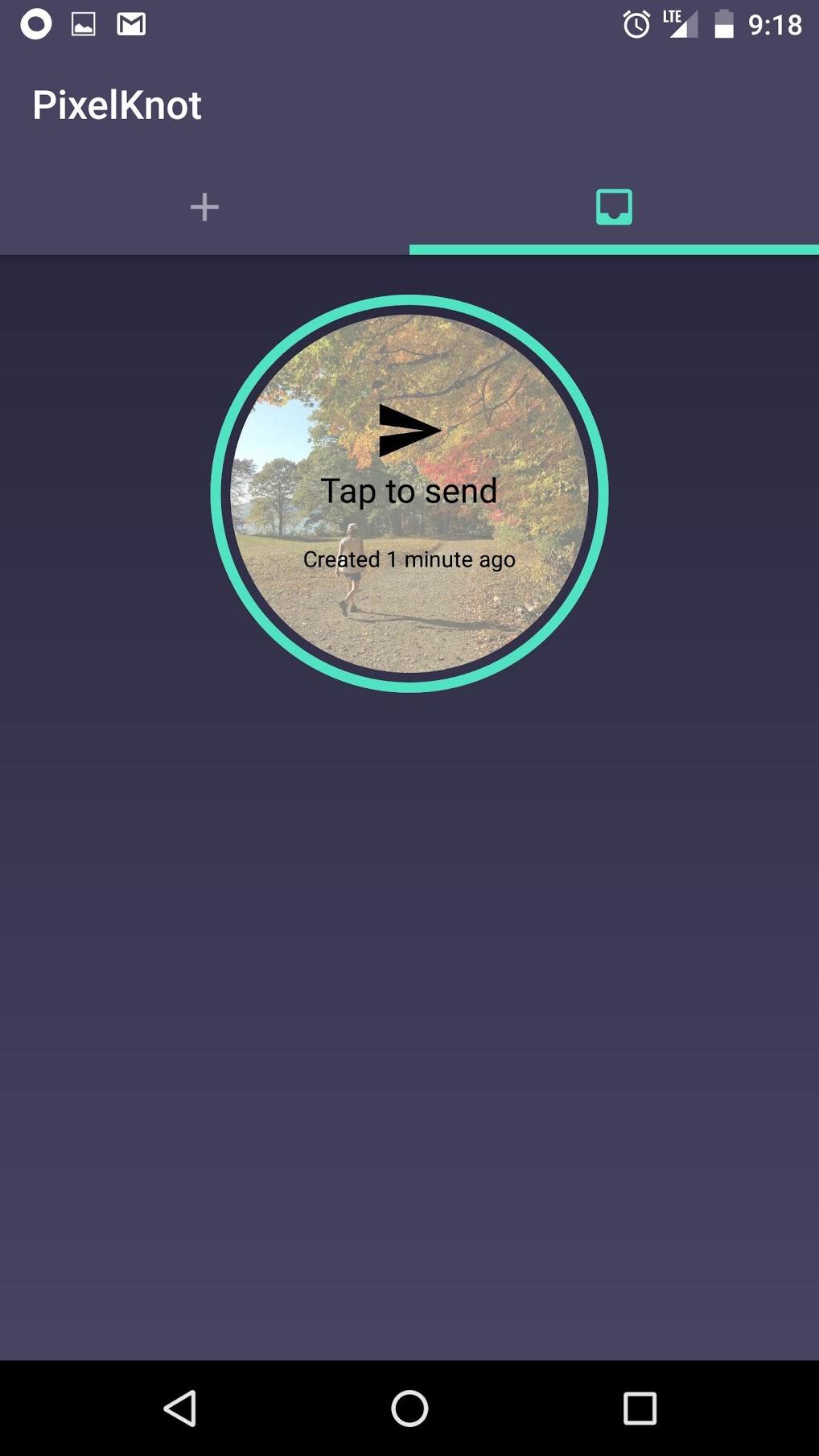
Task: Select the inbox tray tab
Action: [614, 207]
